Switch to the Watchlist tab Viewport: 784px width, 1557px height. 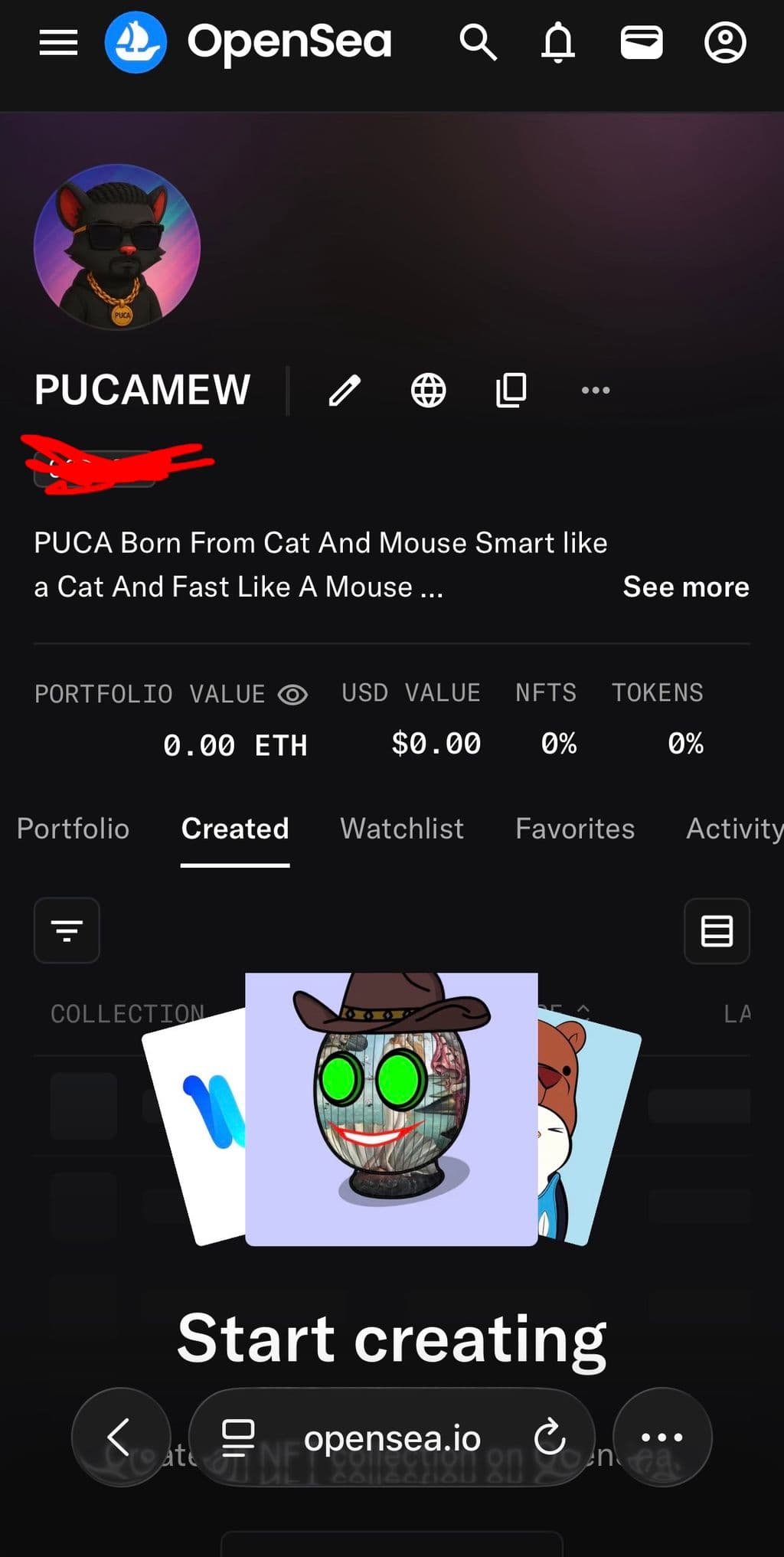point(402,829)
